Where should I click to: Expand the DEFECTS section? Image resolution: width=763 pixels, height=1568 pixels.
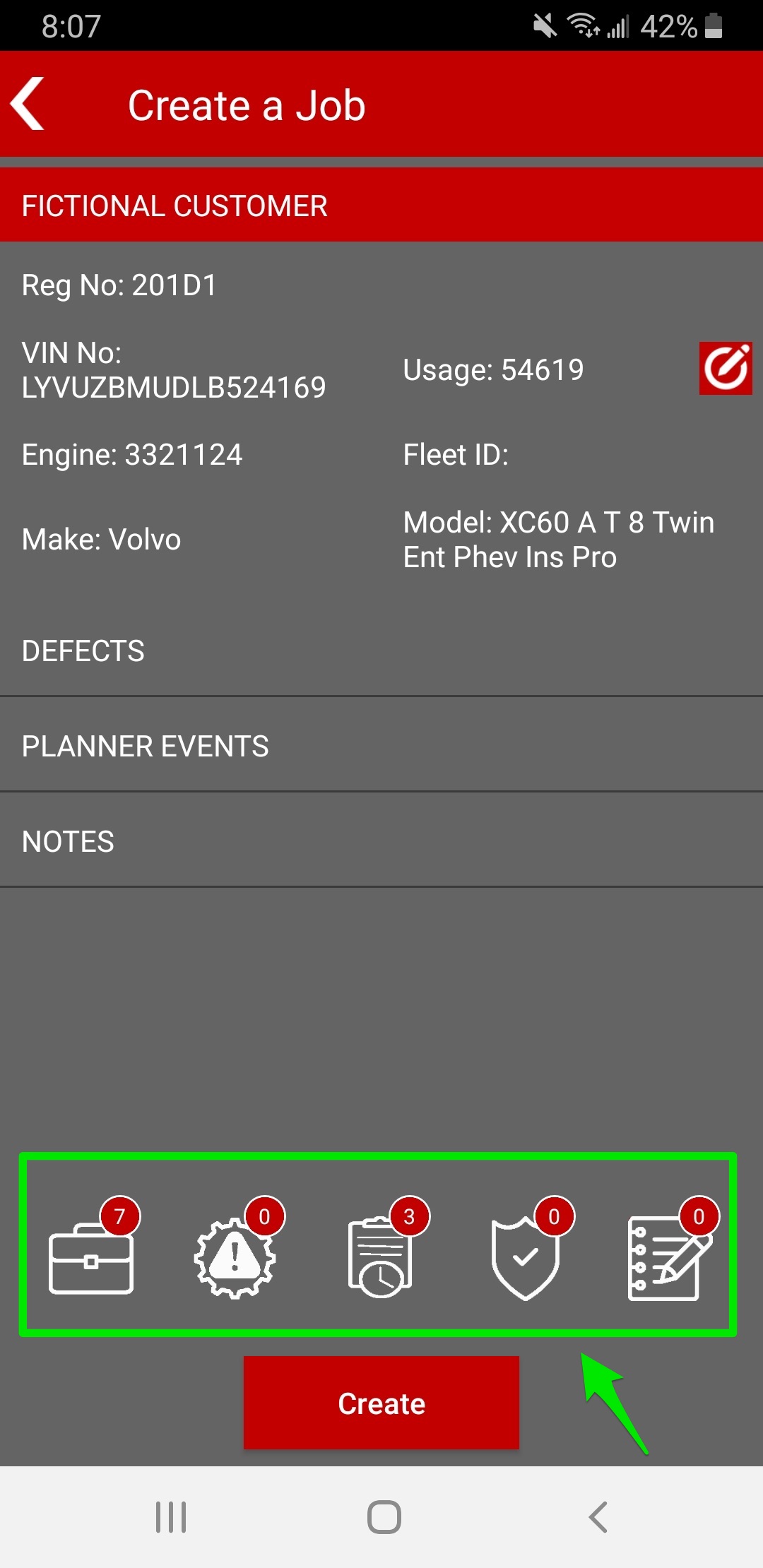point(381,651)
